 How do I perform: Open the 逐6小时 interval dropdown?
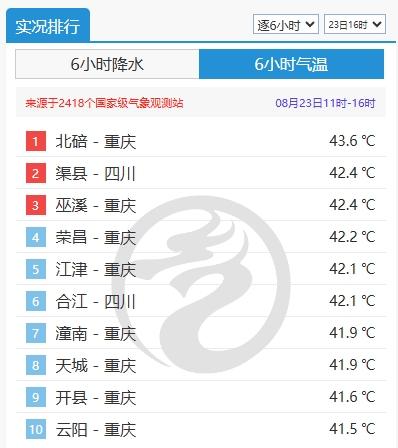(x=286, y=24)
